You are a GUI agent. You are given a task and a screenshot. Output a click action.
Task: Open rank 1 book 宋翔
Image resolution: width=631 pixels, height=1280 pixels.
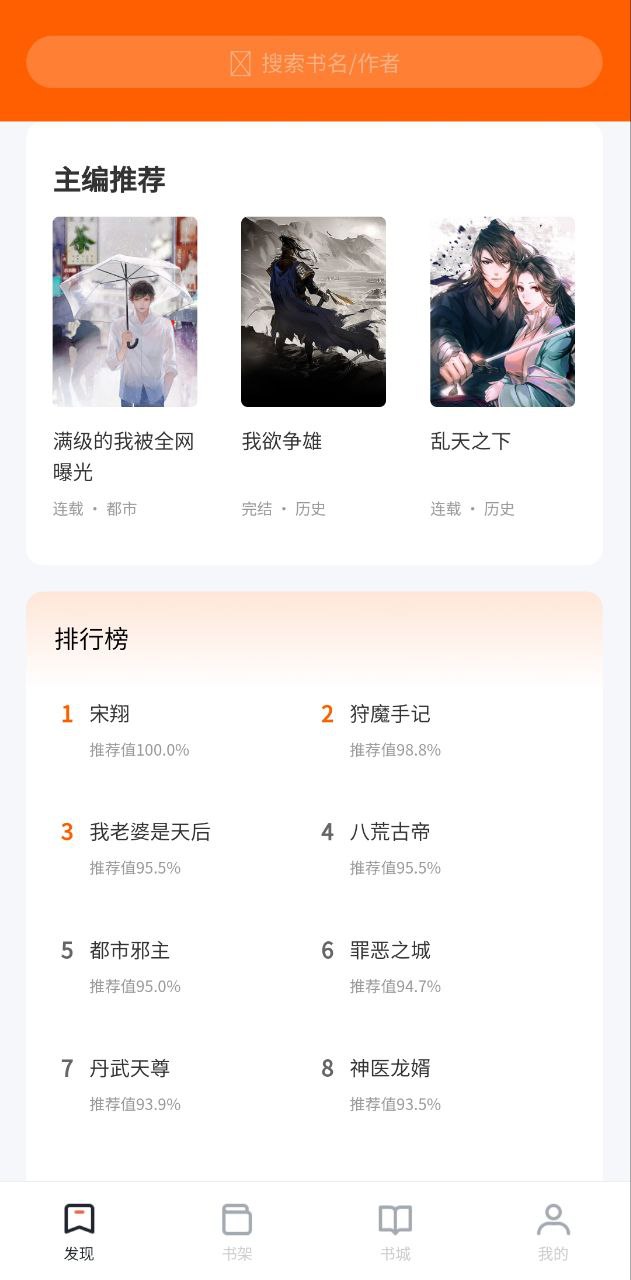coord(110,714)
